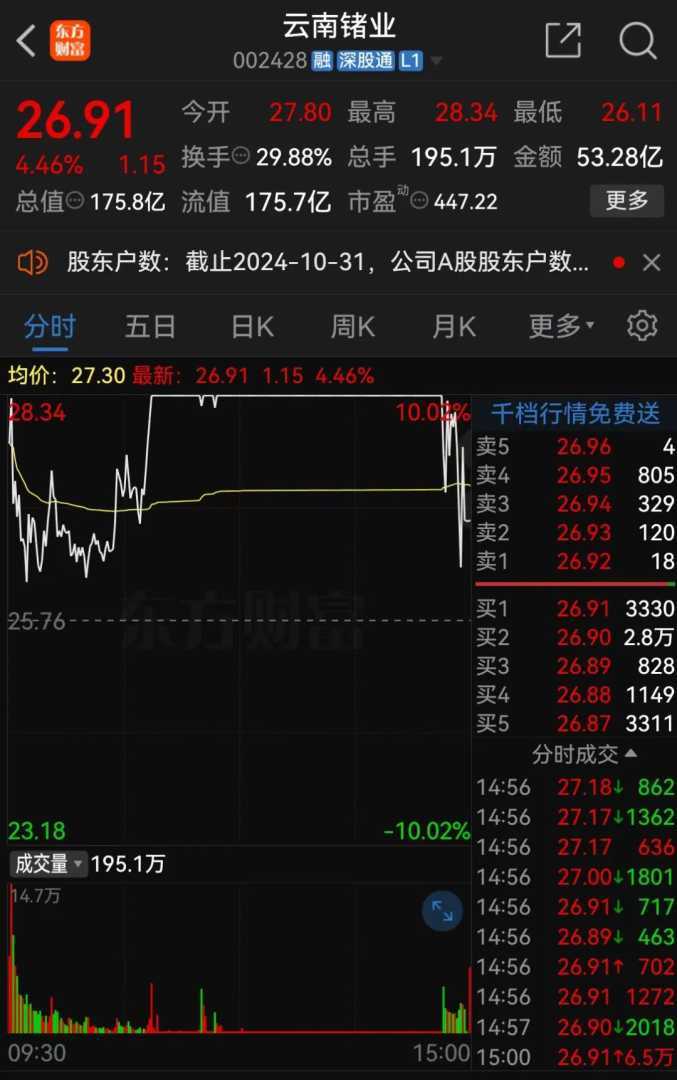Viewport: 677px width, 1080px height.
Task: Dismiss the shareholder announcement banner
Action: pyautogui.click(x=651, y=263)
